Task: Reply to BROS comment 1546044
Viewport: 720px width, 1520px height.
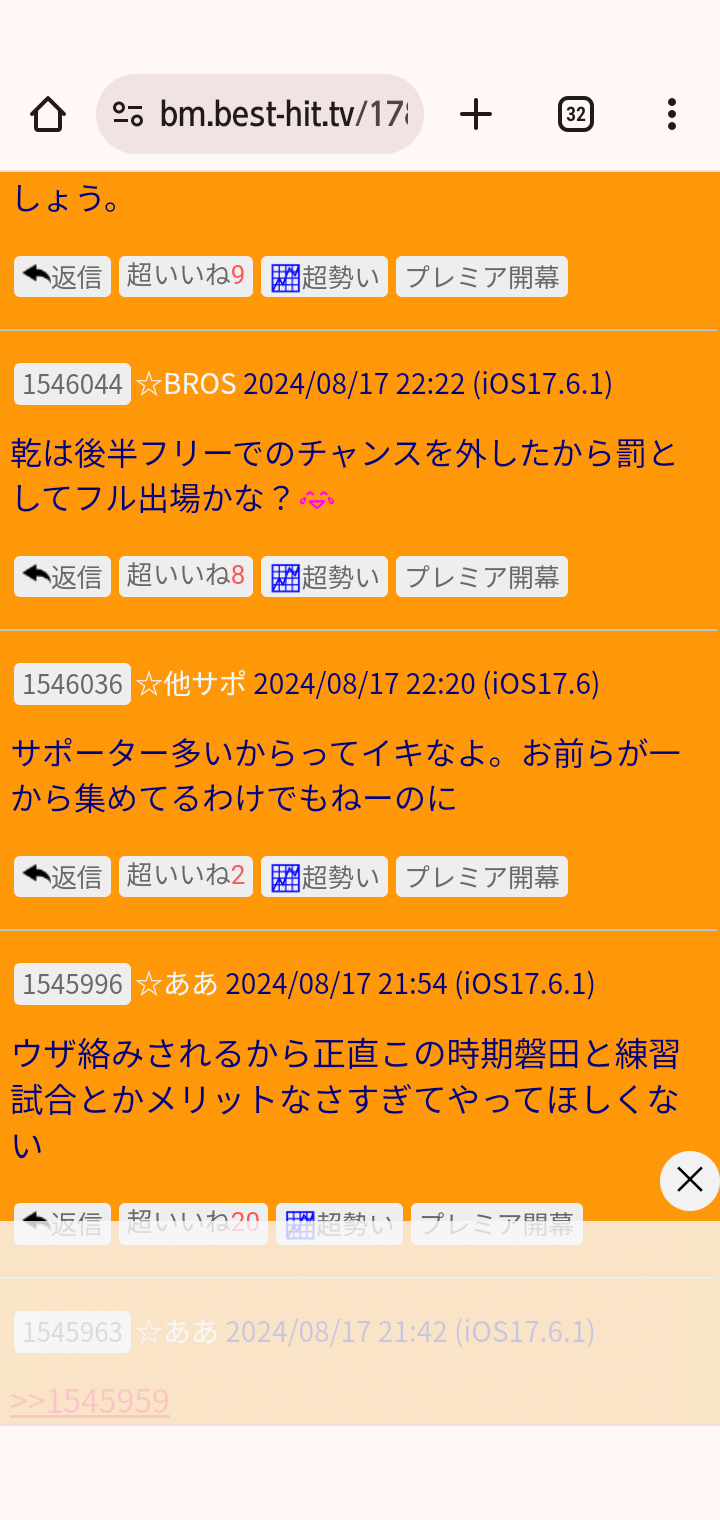Action: pos(62,576)
